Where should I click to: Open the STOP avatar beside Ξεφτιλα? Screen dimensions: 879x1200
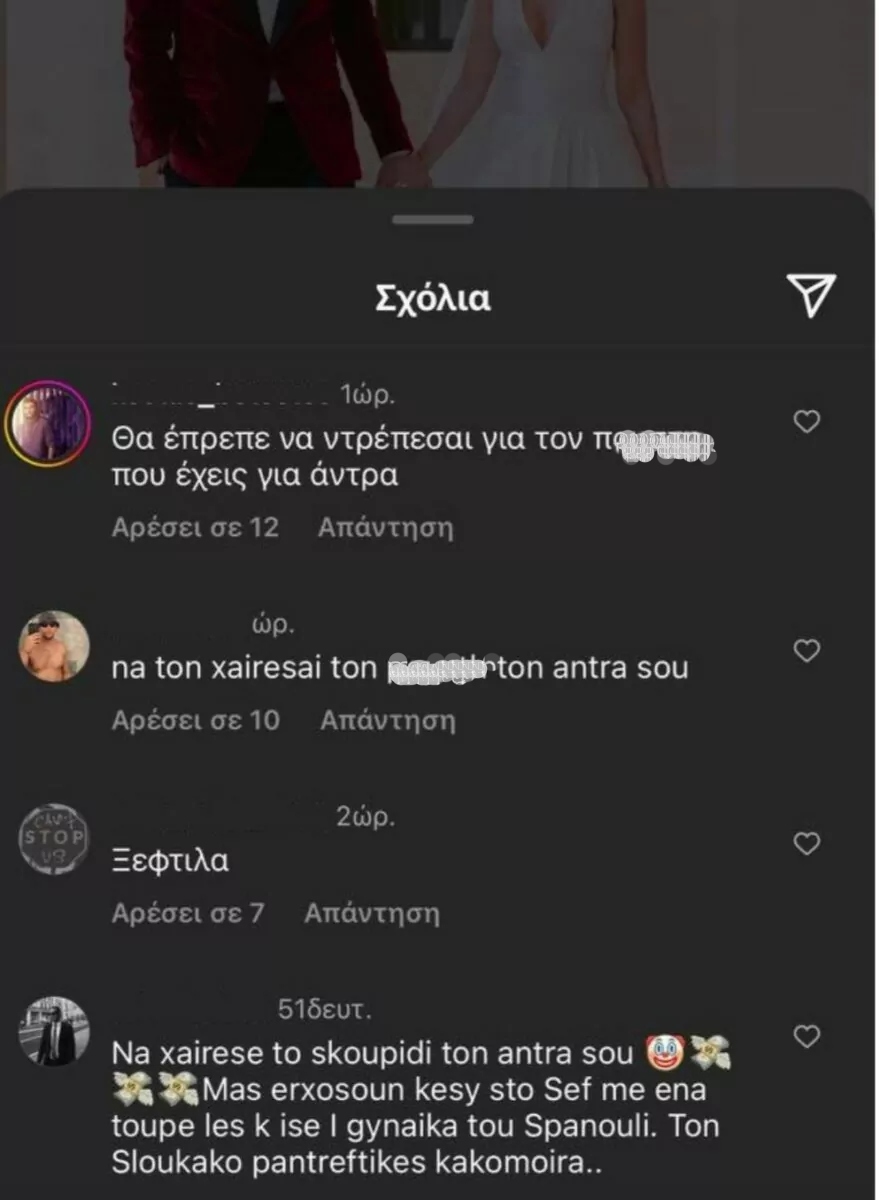(54, 838)
